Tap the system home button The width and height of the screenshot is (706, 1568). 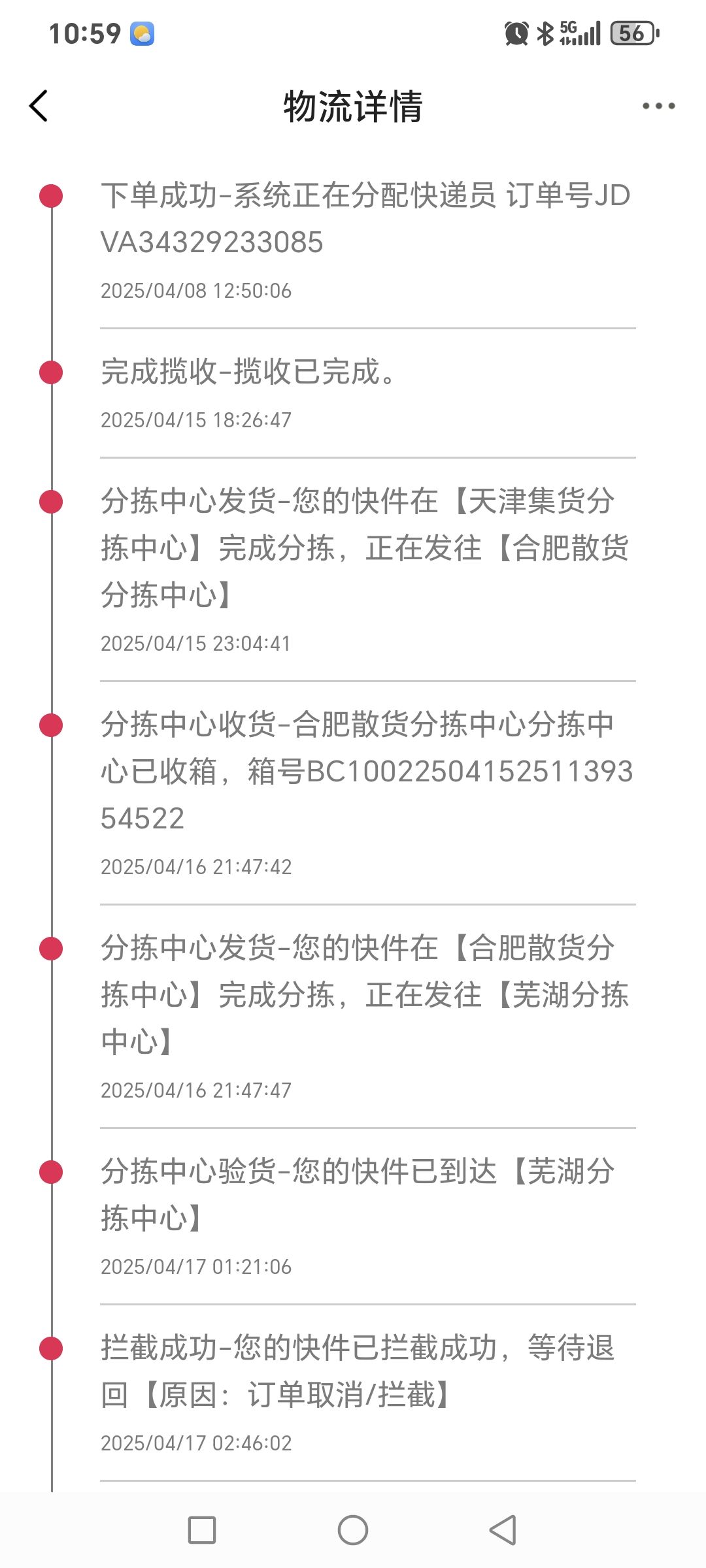click(x=353, y=1530)
